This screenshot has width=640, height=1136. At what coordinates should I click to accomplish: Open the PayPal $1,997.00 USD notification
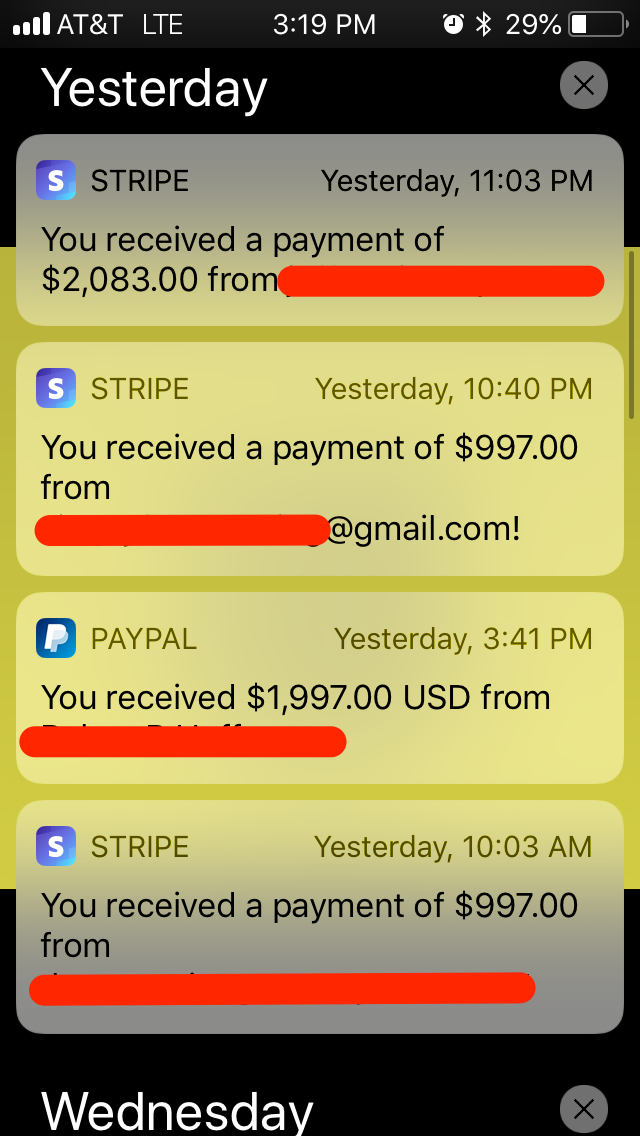point(320,687)
